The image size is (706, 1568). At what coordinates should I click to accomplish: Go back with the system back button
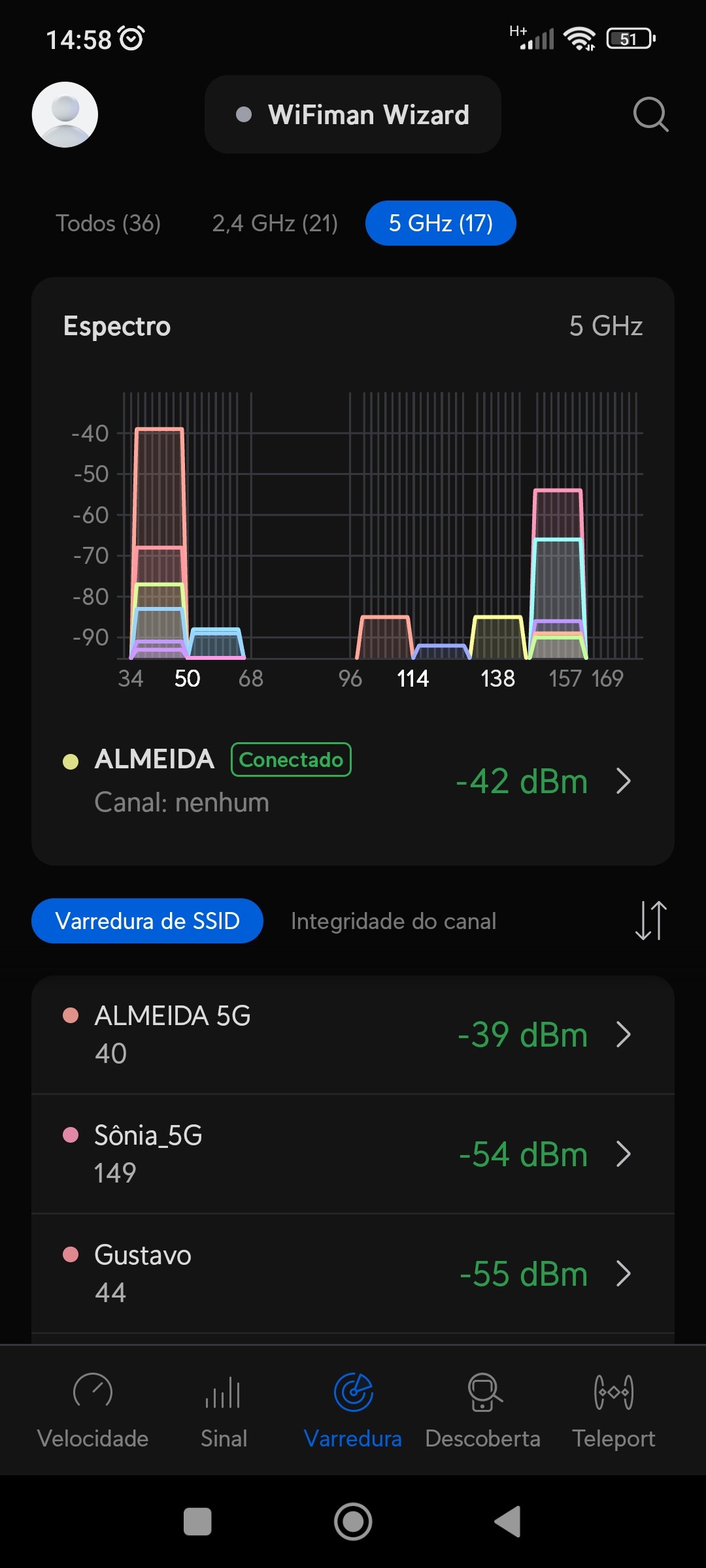508,1522
